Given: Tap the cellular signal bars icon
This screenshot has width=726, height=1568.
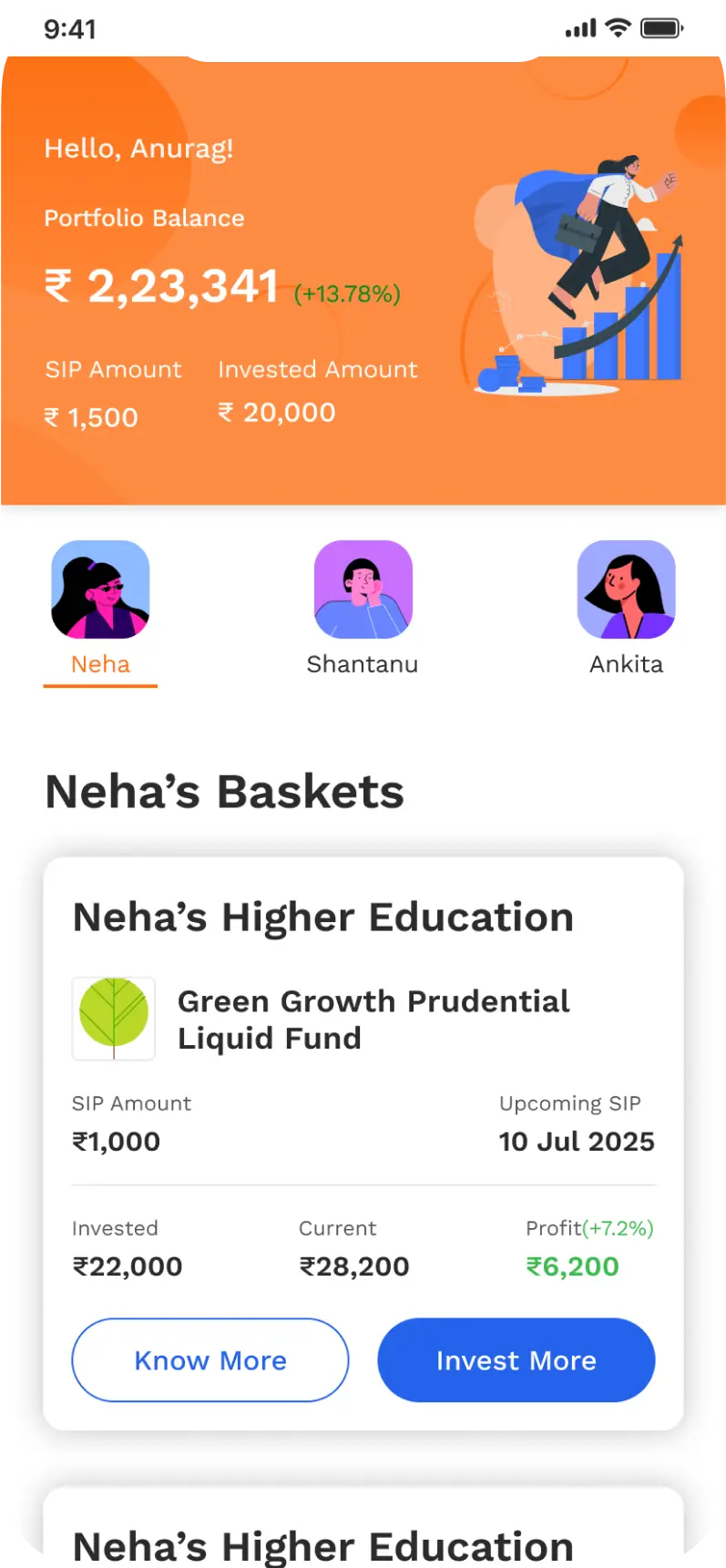Looking at the screenshot, I should [580, 28].
